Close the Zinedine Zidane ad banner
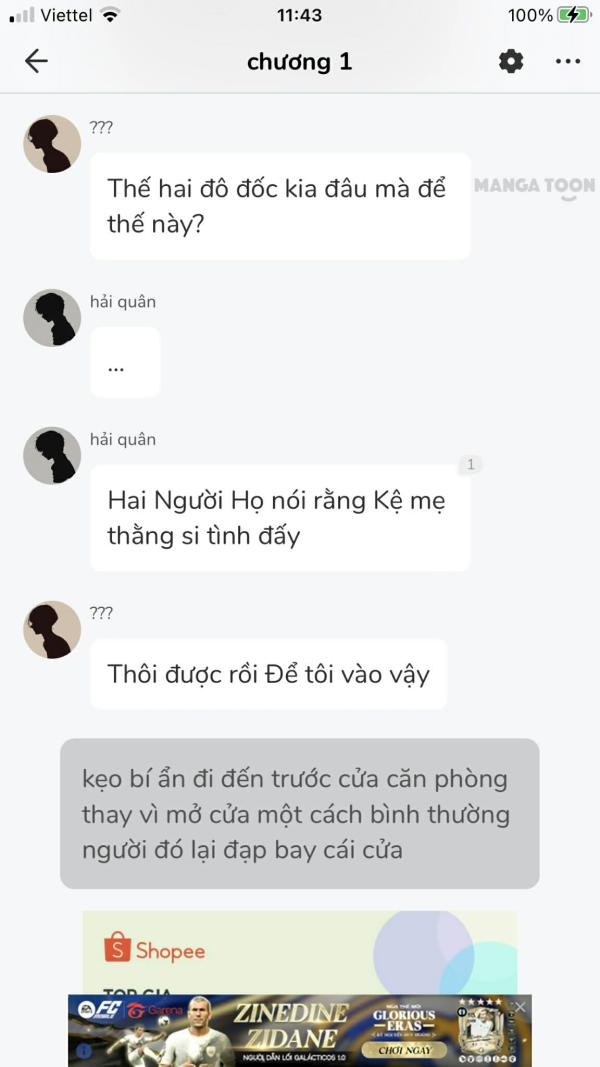 pos(519,1007)
